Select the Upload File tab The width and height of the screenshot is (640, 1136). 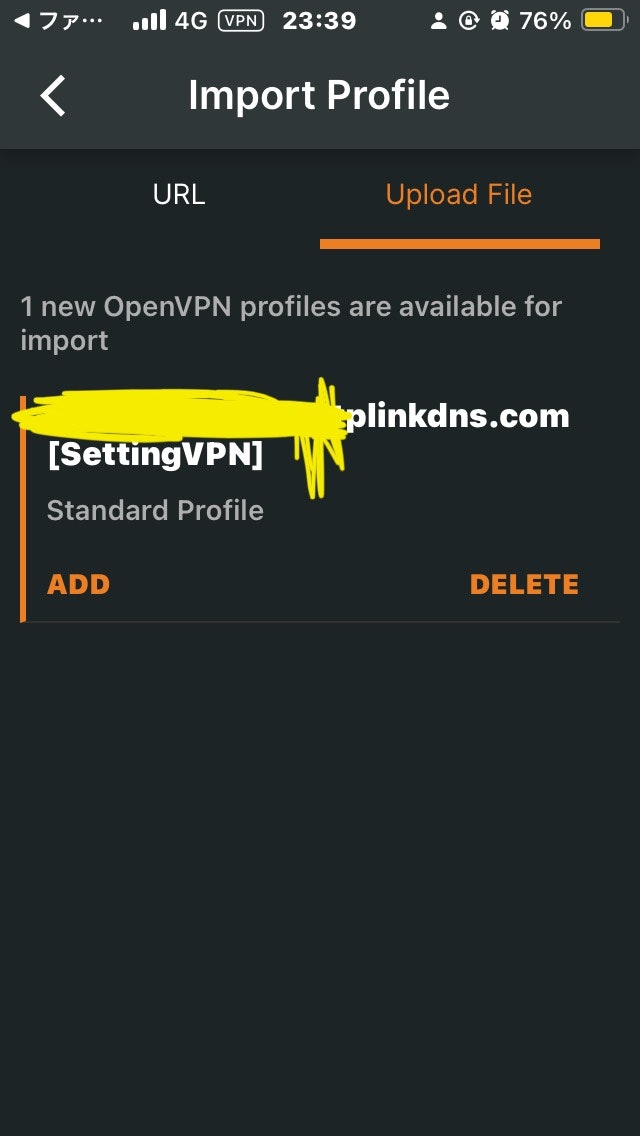point(459,195)
